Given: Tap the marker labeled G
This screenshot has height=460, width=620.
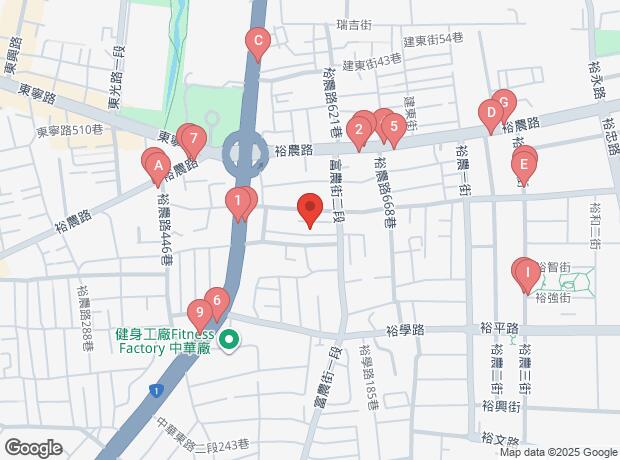Looking at the screenshot, I should pos(504,102).
